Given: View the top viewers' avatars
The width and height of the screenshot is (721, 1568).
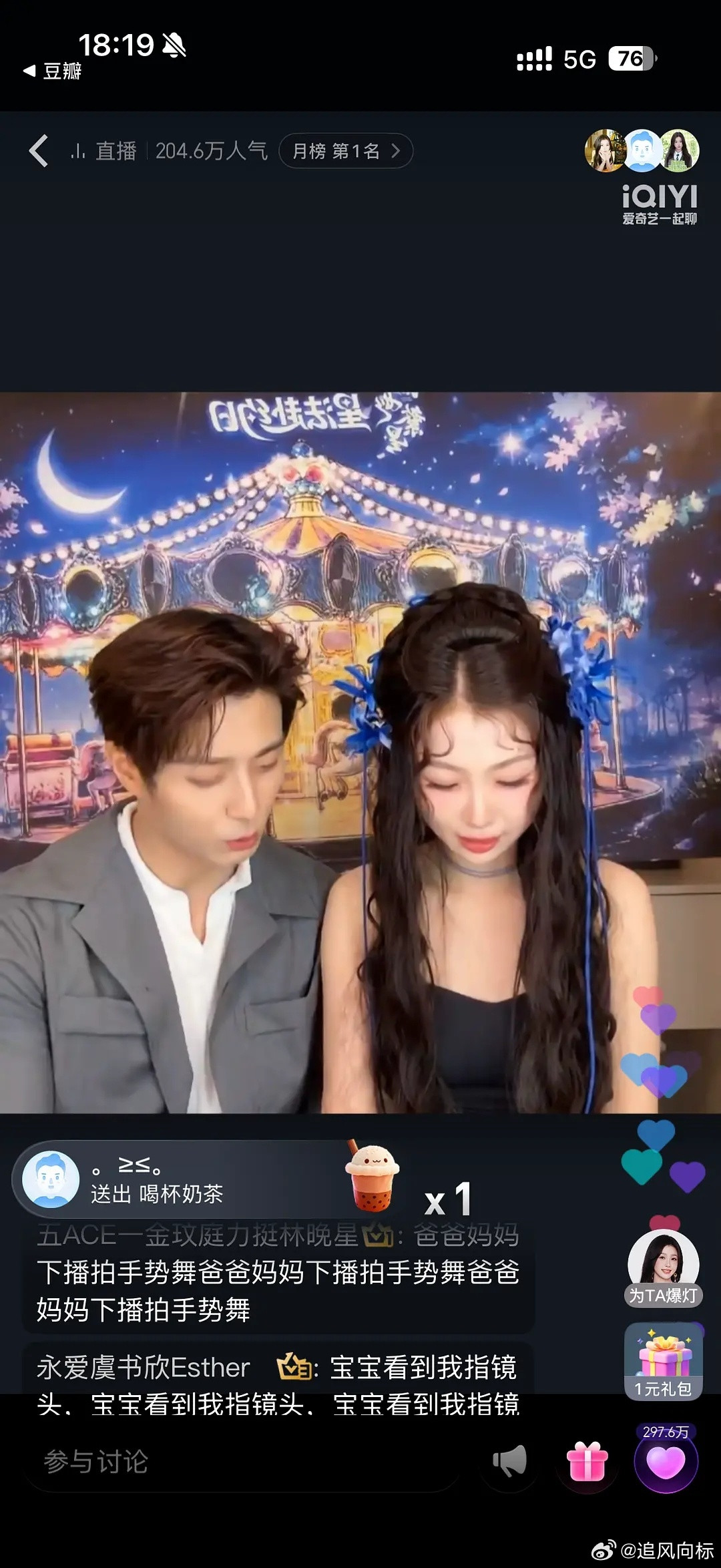Looking at the screenshot, I should coord(642,151).
